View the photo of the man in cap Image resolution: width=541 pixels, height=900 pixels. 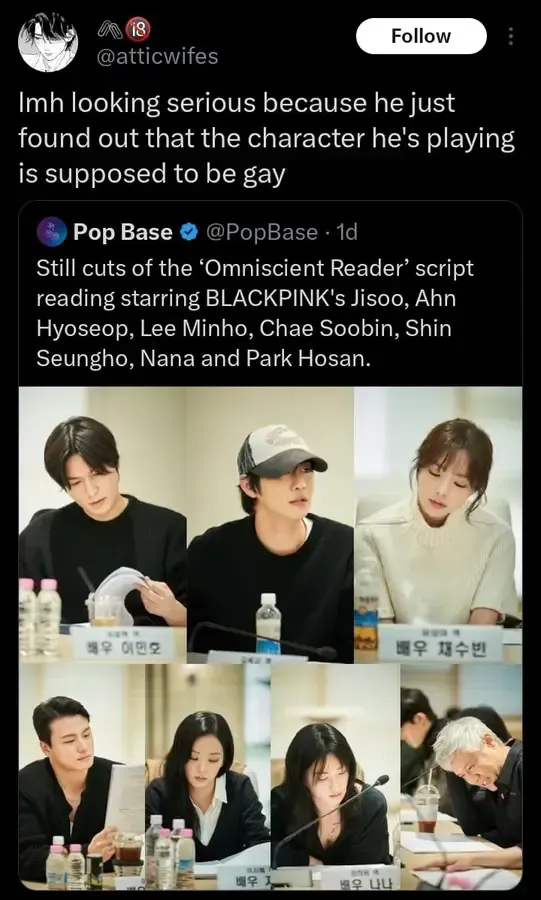[270, 525]
